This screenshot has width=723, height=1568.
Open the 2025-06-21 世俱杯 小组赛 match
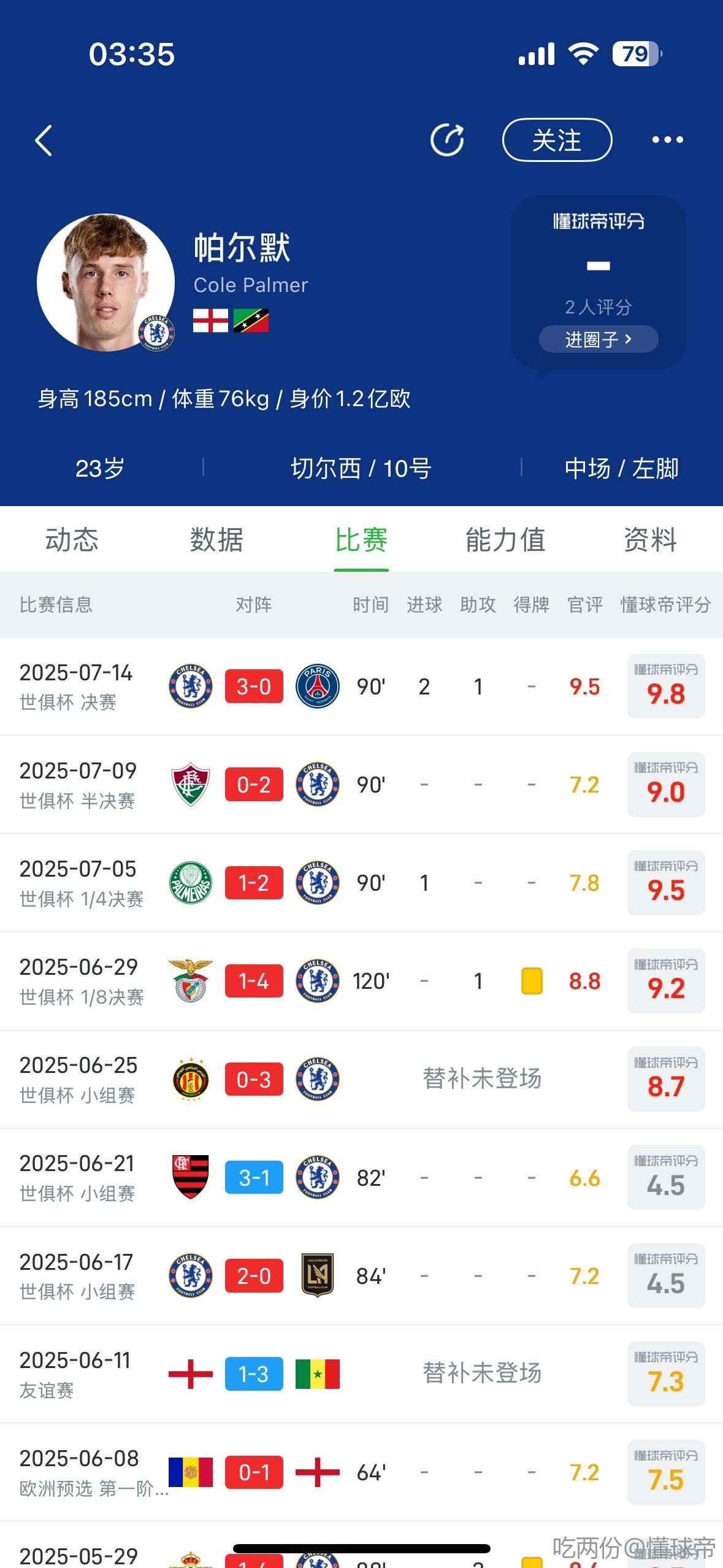pos(361,1178)
